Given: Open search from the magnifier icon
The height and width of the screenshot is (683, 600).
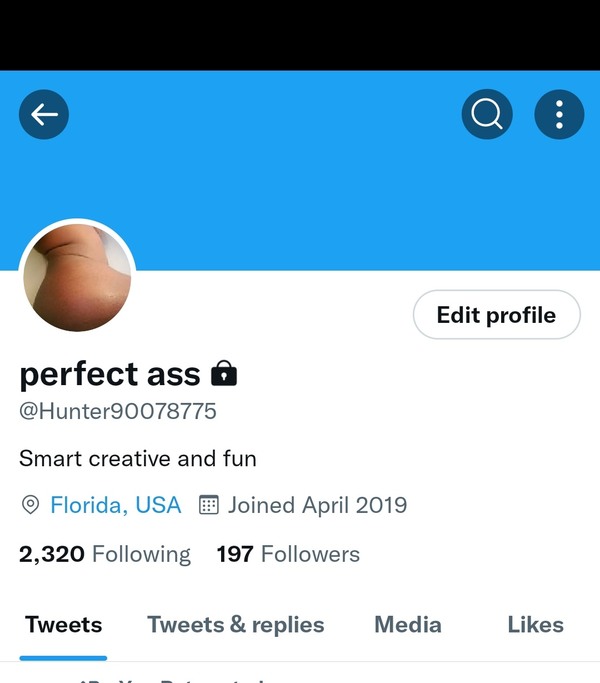Looking at the screenshot, I should click(x=487, y=115).
